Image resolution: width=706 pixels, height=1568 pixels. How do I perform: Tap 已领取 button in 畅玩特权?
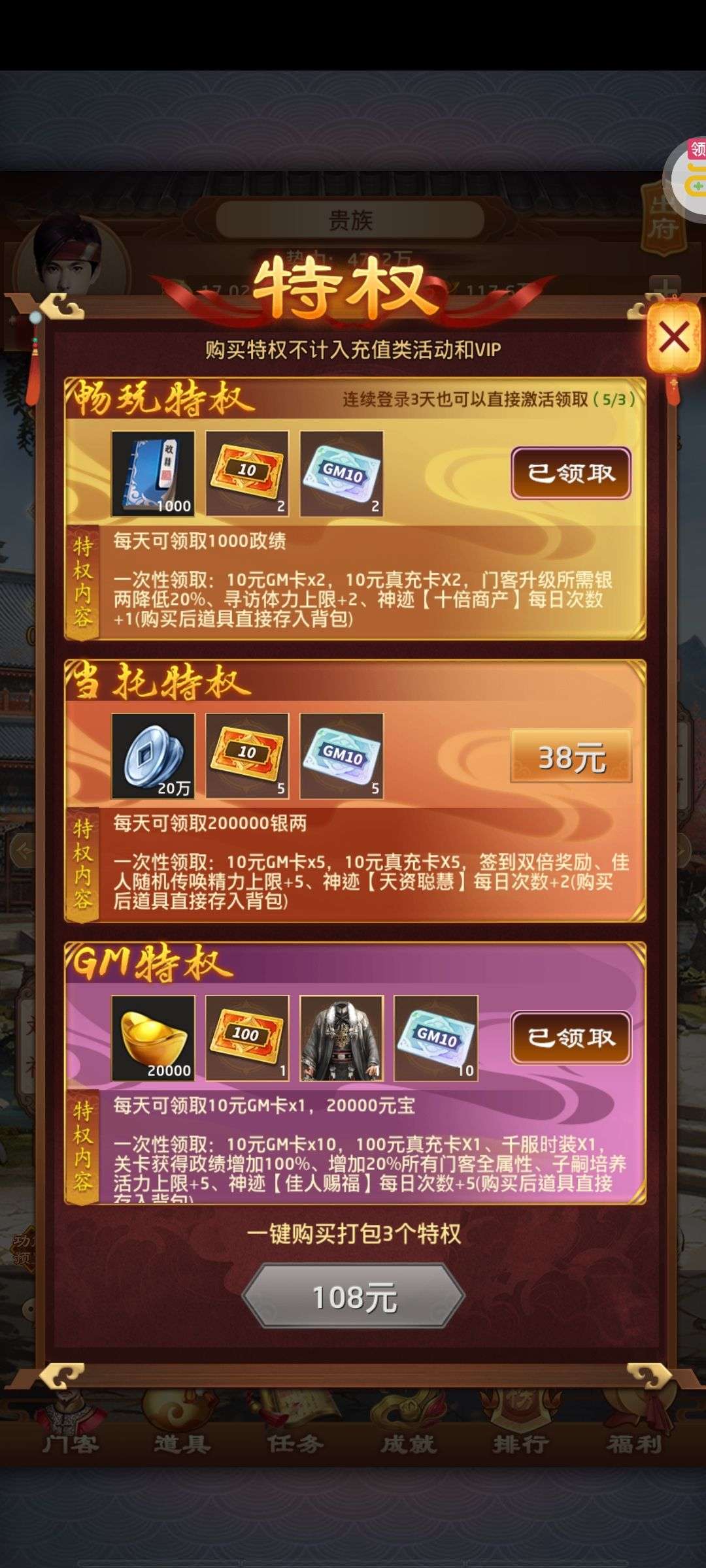pos(571,473)
